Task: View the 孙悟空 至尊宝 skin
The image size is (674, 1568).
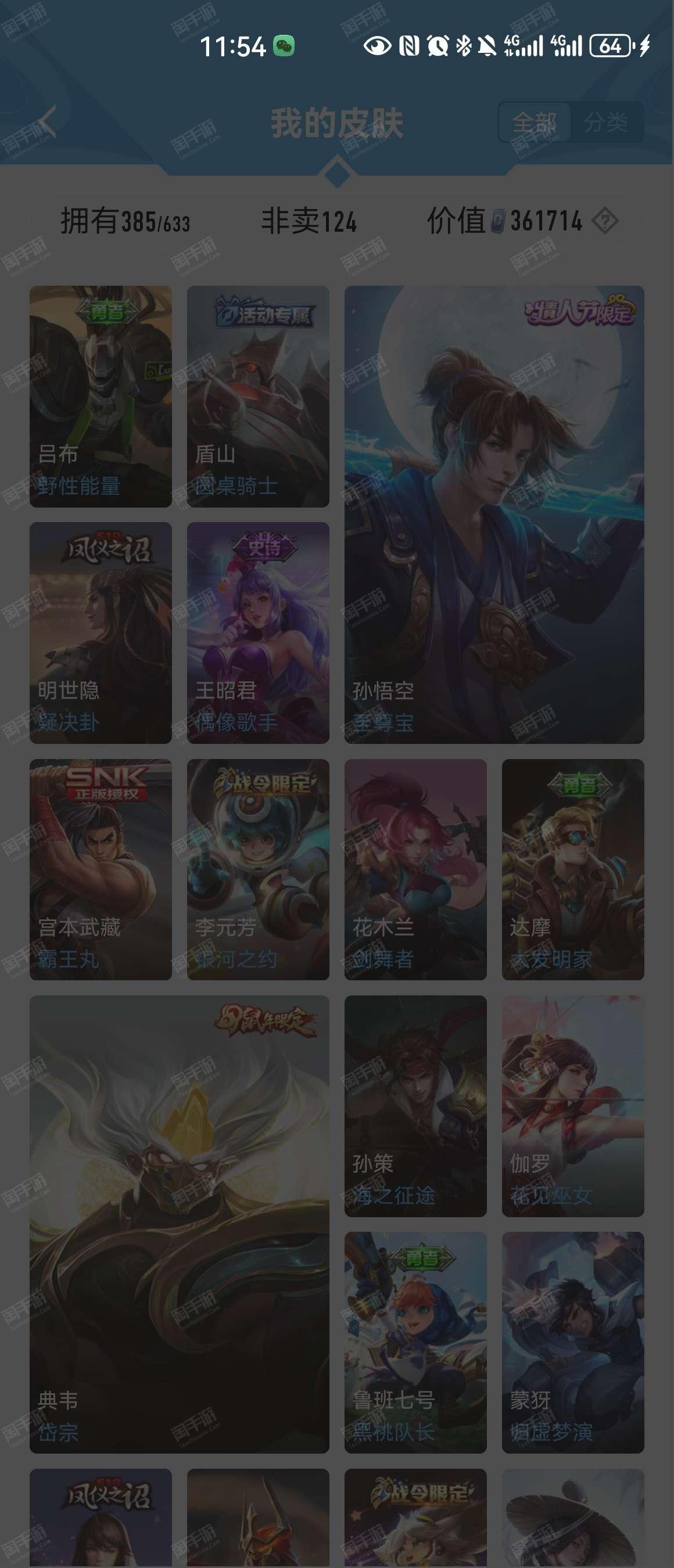Action: (x=494, y=515)
